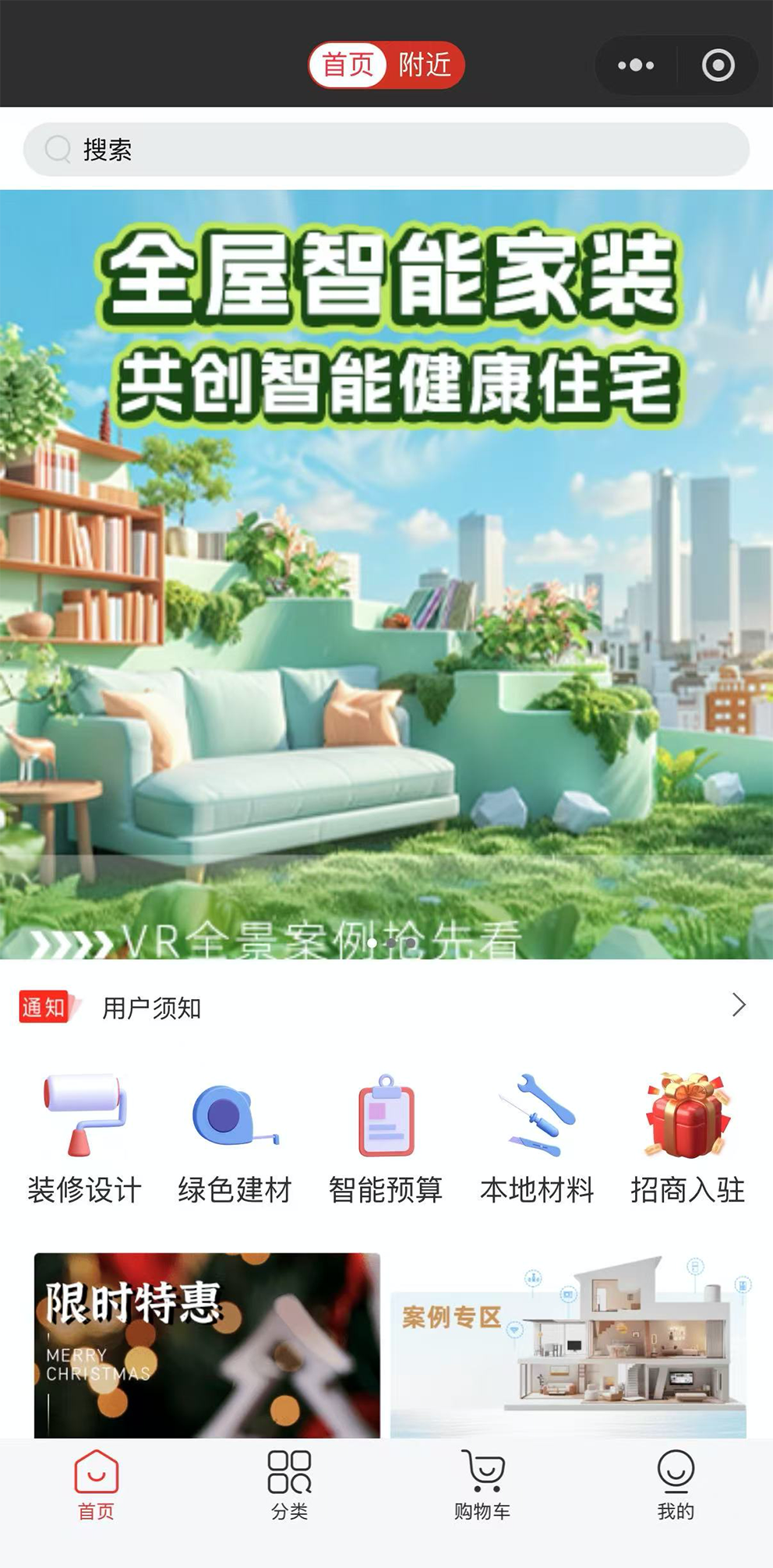Switch to the 附近 tab
Viewport: 773px width, 1568px height.
pos(425,65)
